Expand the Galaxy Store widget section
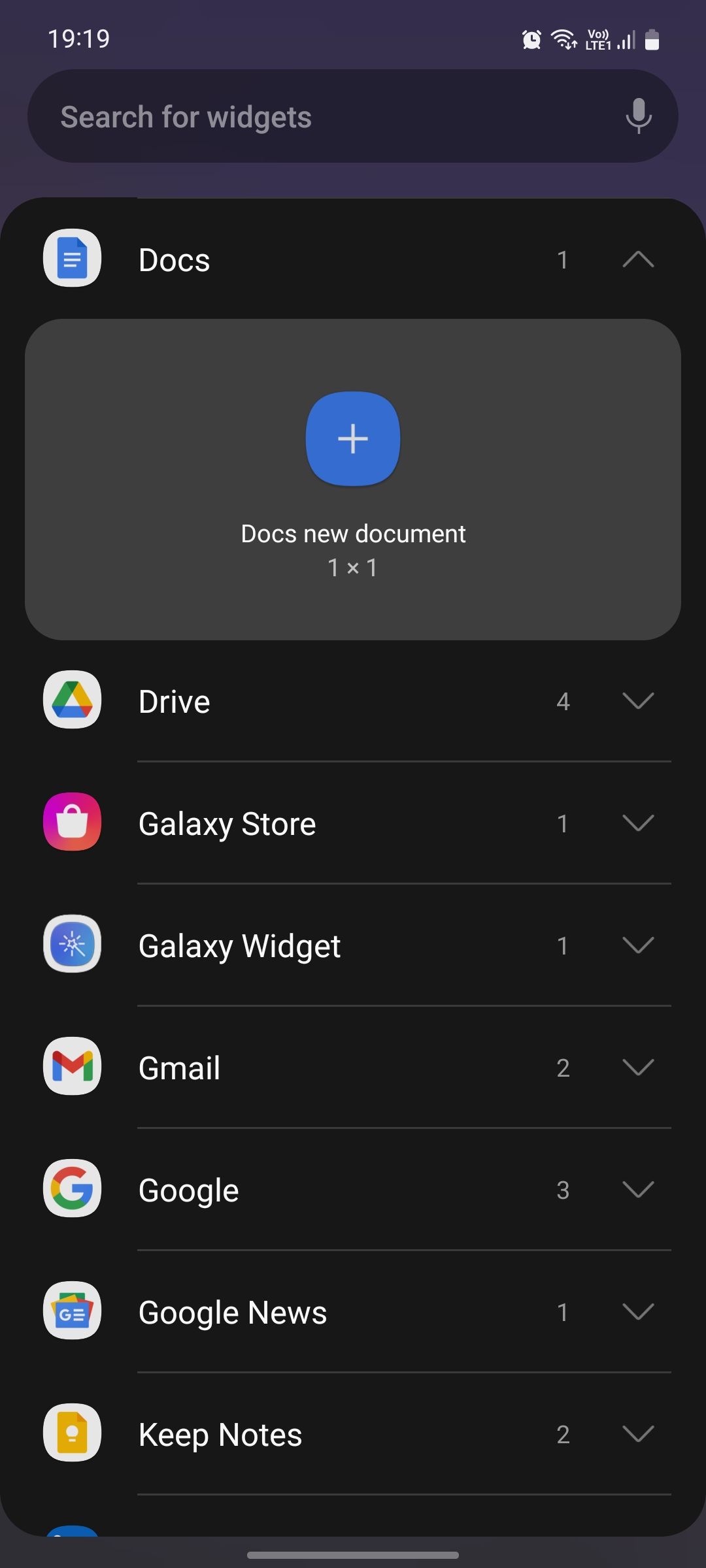The width and height of the screenshot is (706, 1568). [637, 823]
